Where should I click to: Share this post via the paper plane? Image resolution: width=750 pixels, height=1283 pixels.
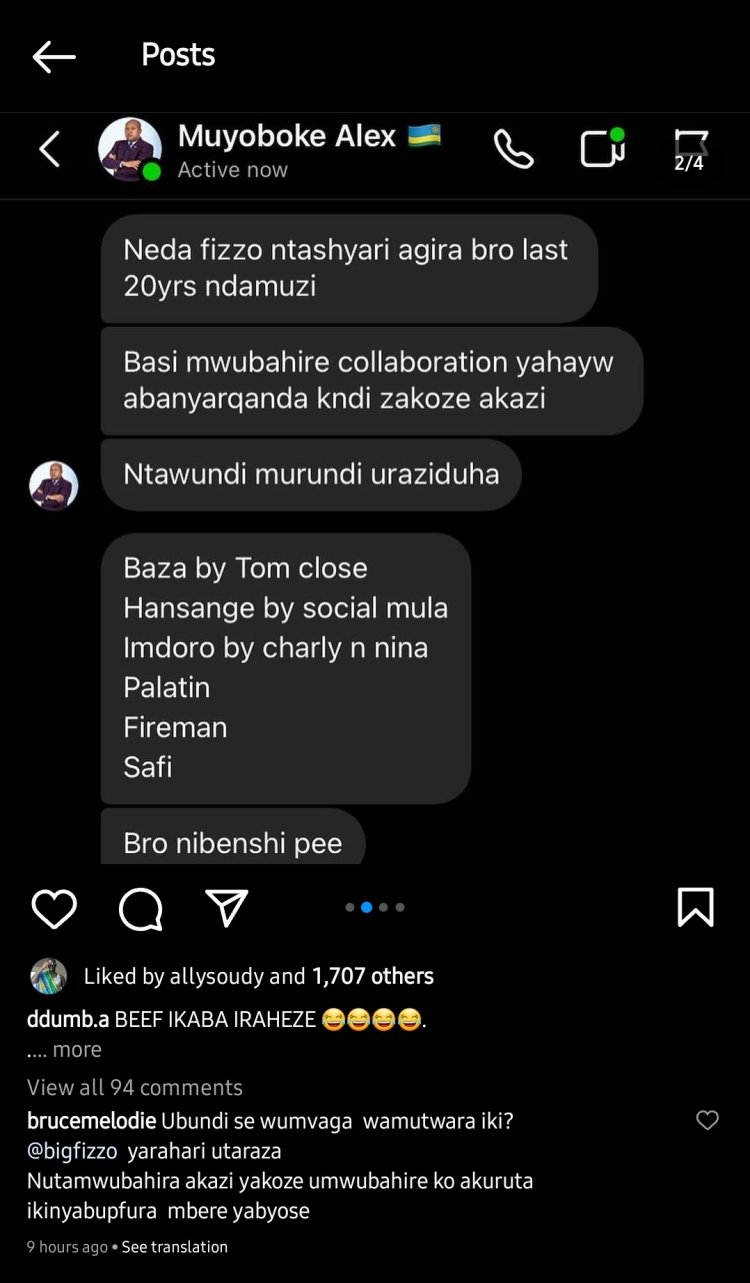pos(226,908)
